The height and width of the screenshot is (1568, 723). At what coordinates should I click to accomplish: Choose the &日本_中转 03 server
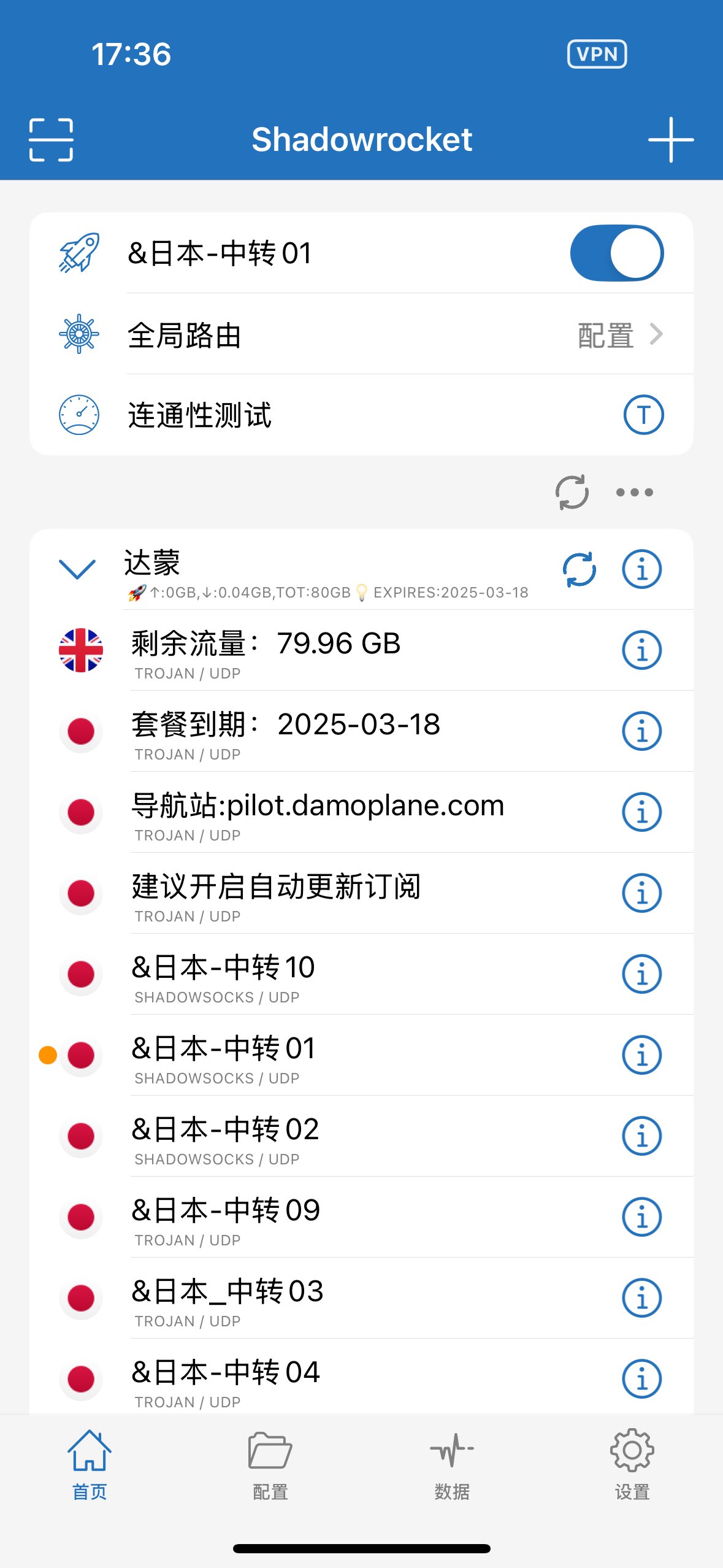pyautogui.click(x=361, y=1298)
